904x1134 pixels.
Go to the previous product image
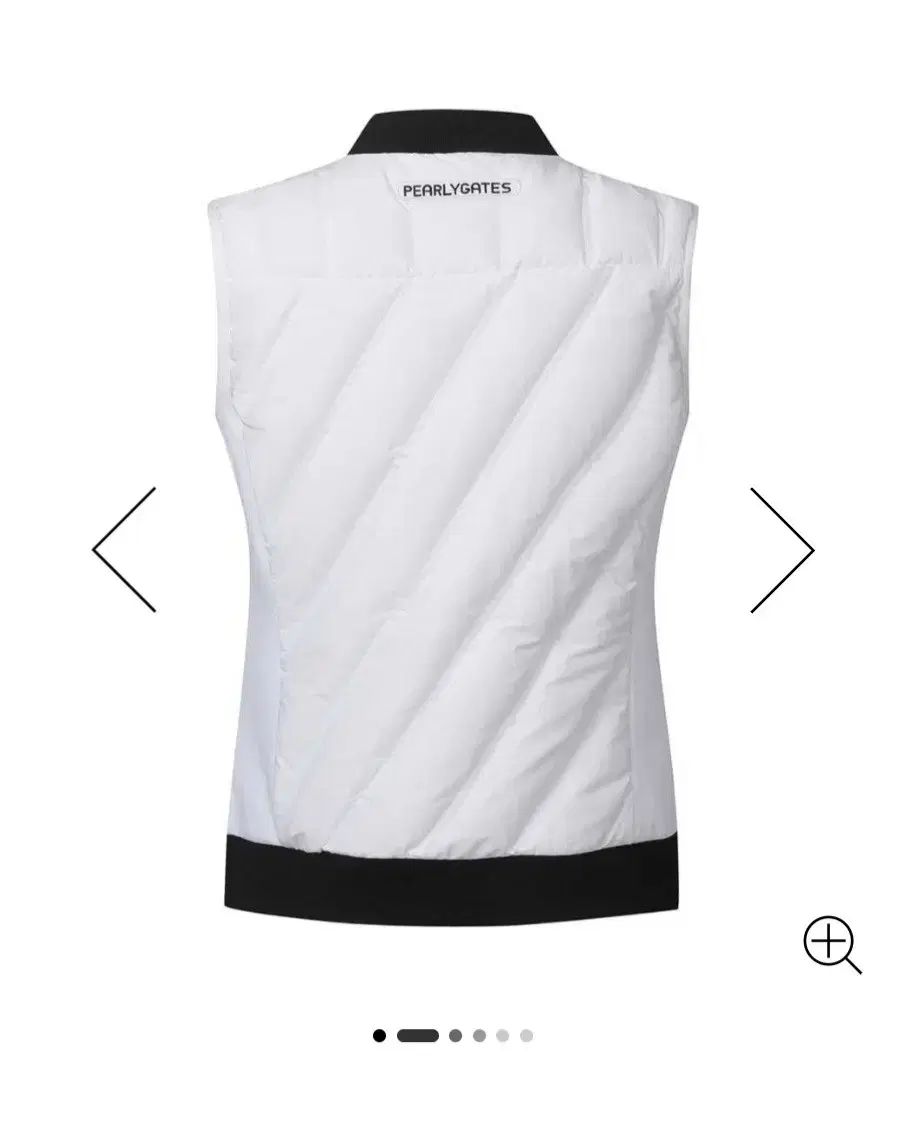(x=125, y=549)
